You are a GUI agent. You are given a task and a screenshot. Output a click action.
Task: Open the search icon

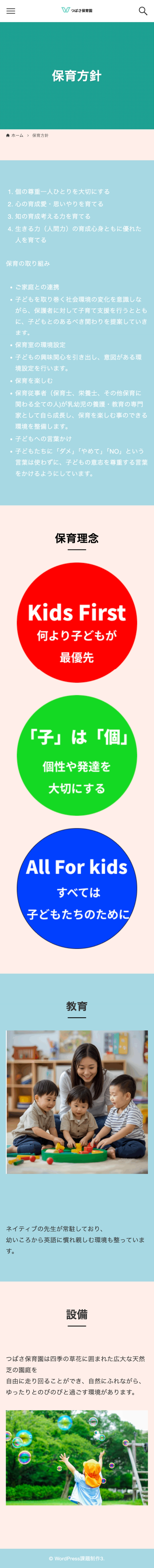[143, 11]
